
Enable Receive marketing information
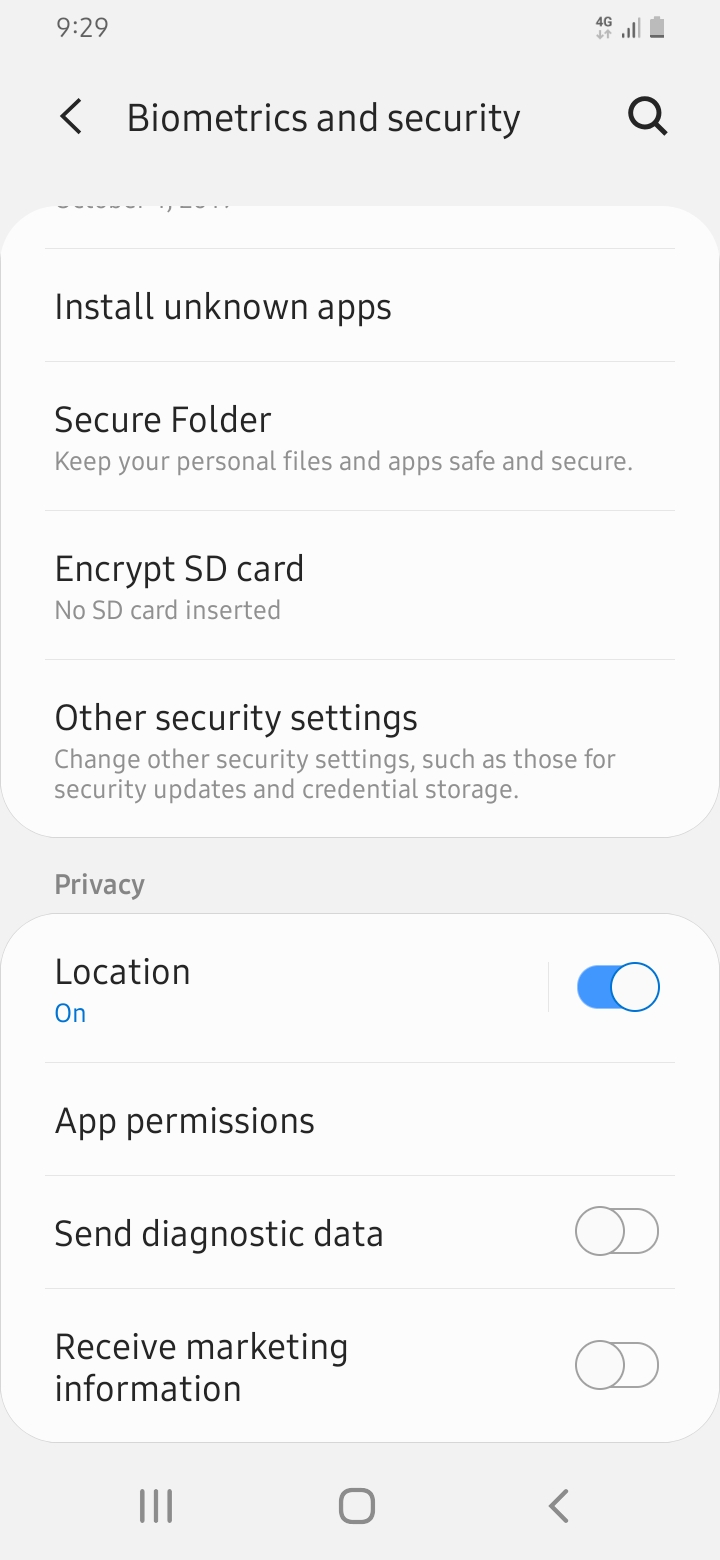(x=617, y=1364)
